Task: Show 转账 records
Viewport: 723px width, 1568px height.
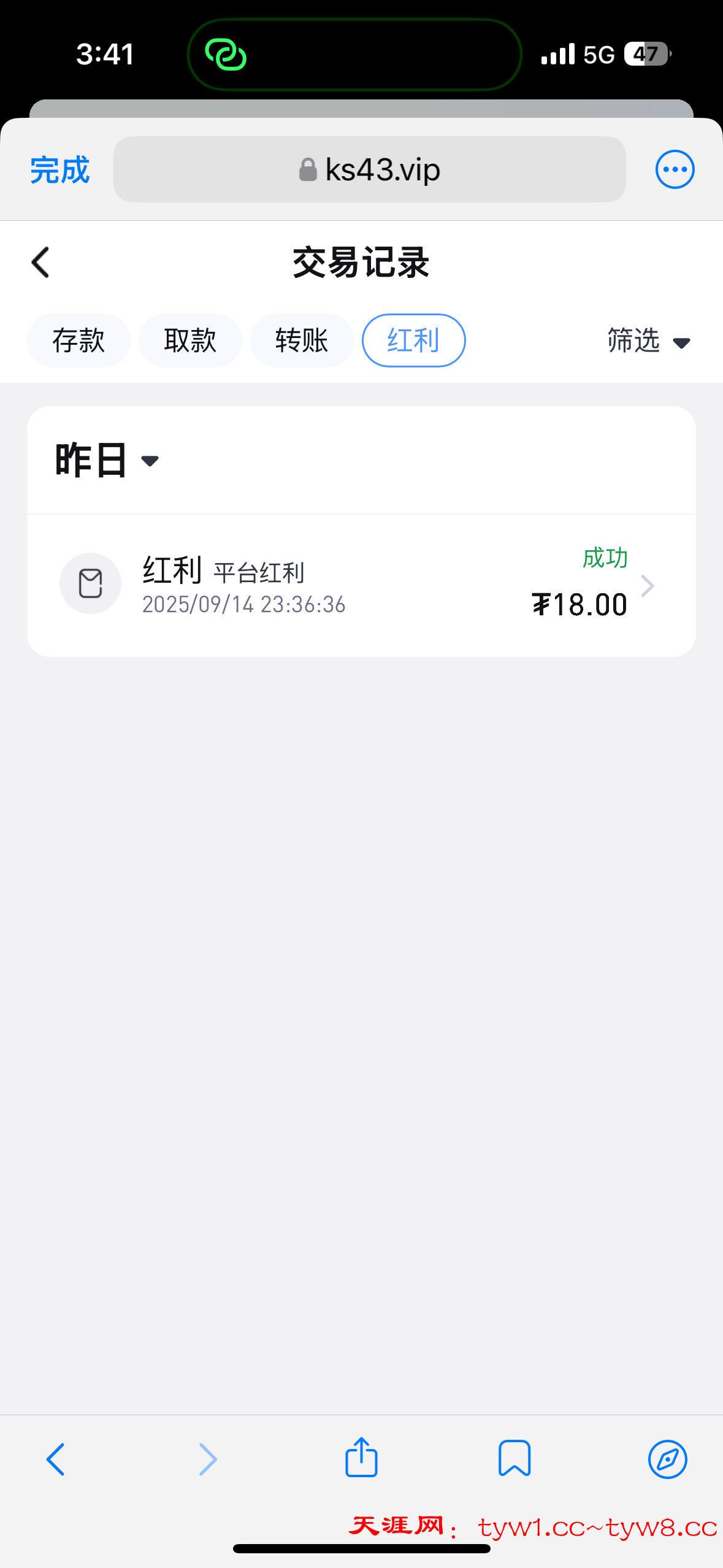Action: [x=302, y=340]
